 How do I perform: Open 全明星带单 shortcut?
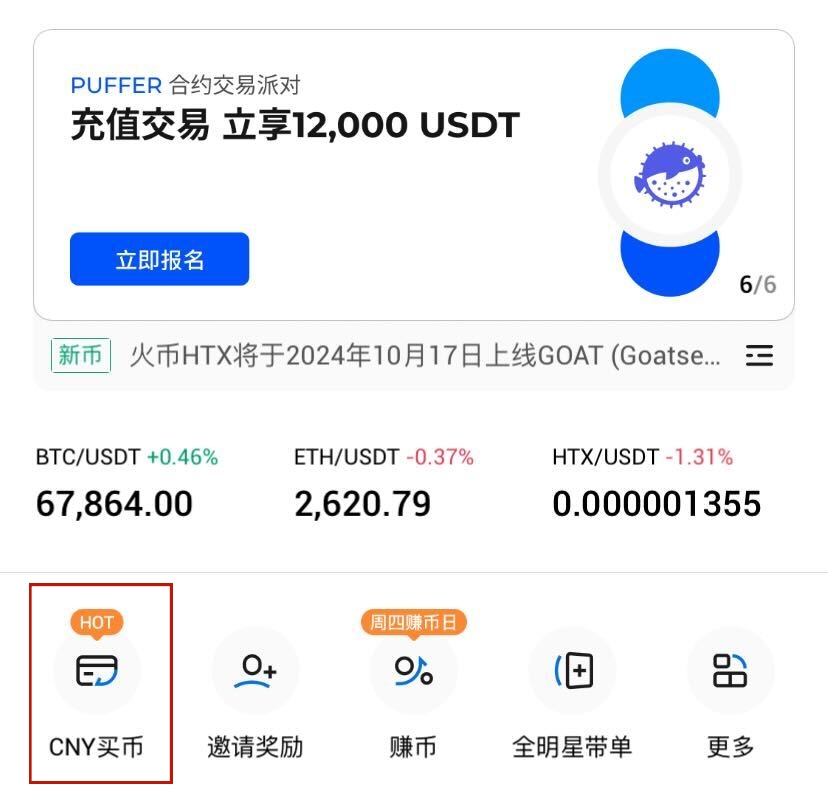[x=572, y=688]
